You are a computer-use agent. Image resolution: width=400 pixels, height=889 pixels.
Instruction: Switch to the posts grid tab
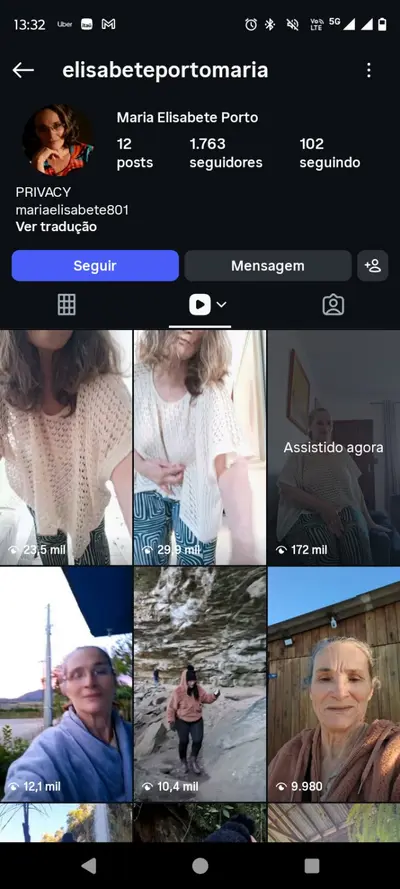[x=66, y=305]
